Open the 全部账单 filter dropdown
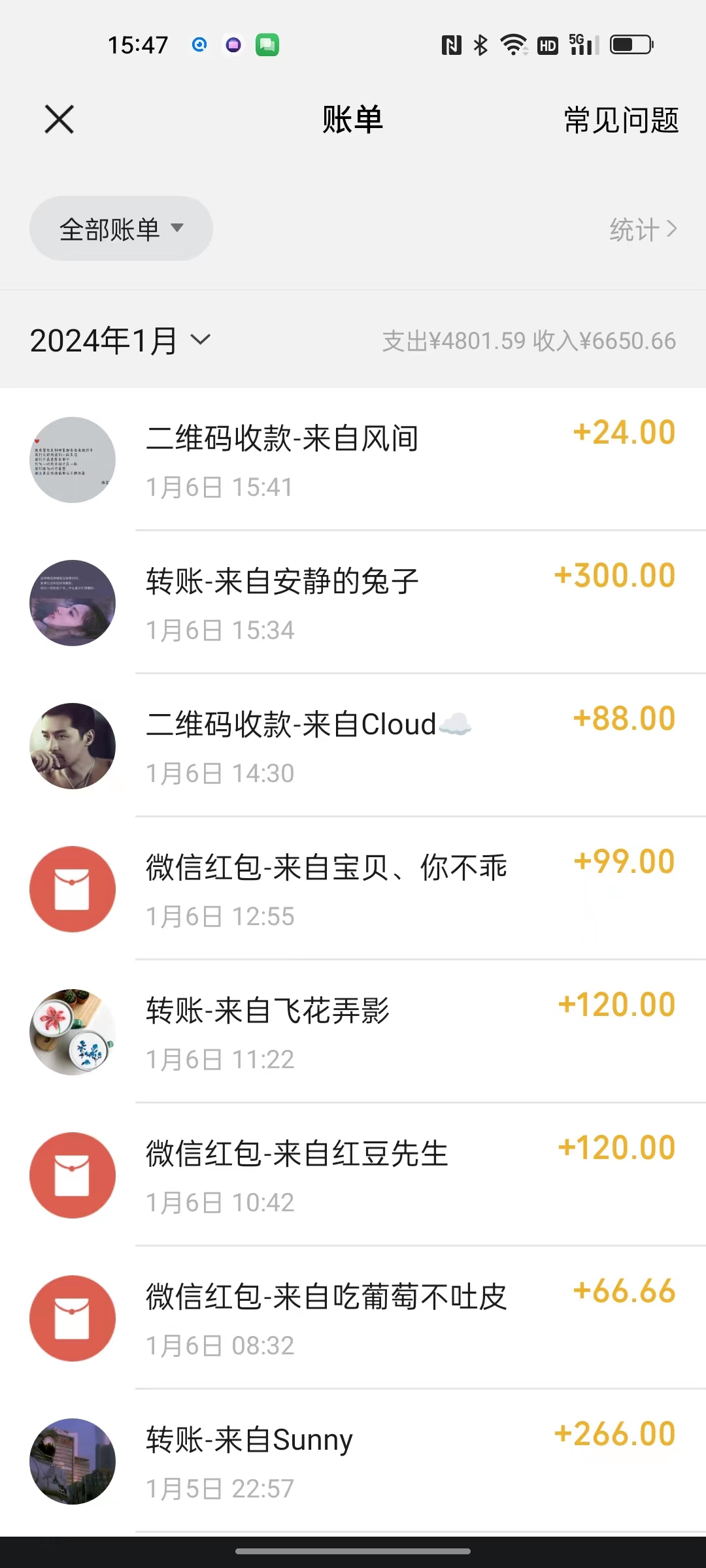This screenshot has height=1568, width=706. pos(121,229)
